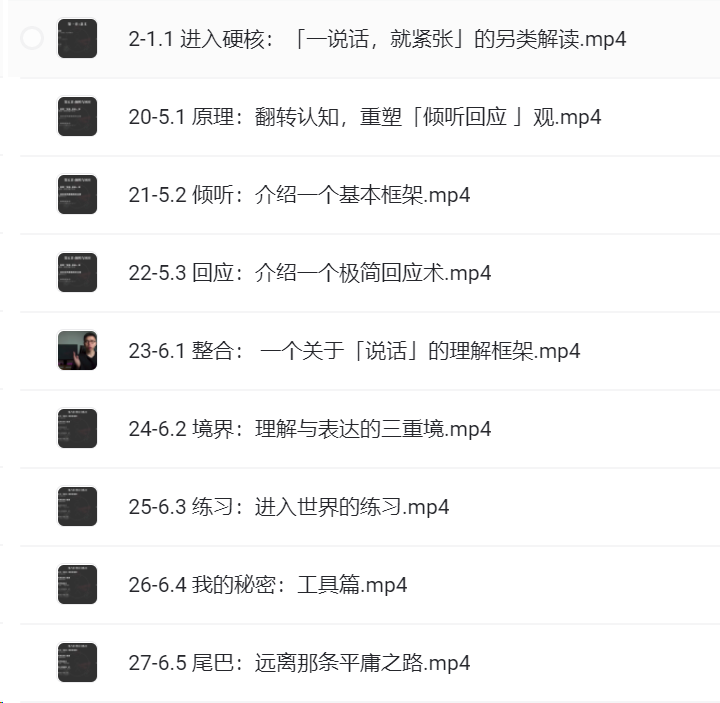
Task: Play 21-5.2 倾听：介绍一个基本框架.mp4
Action: tap(299, 195)
